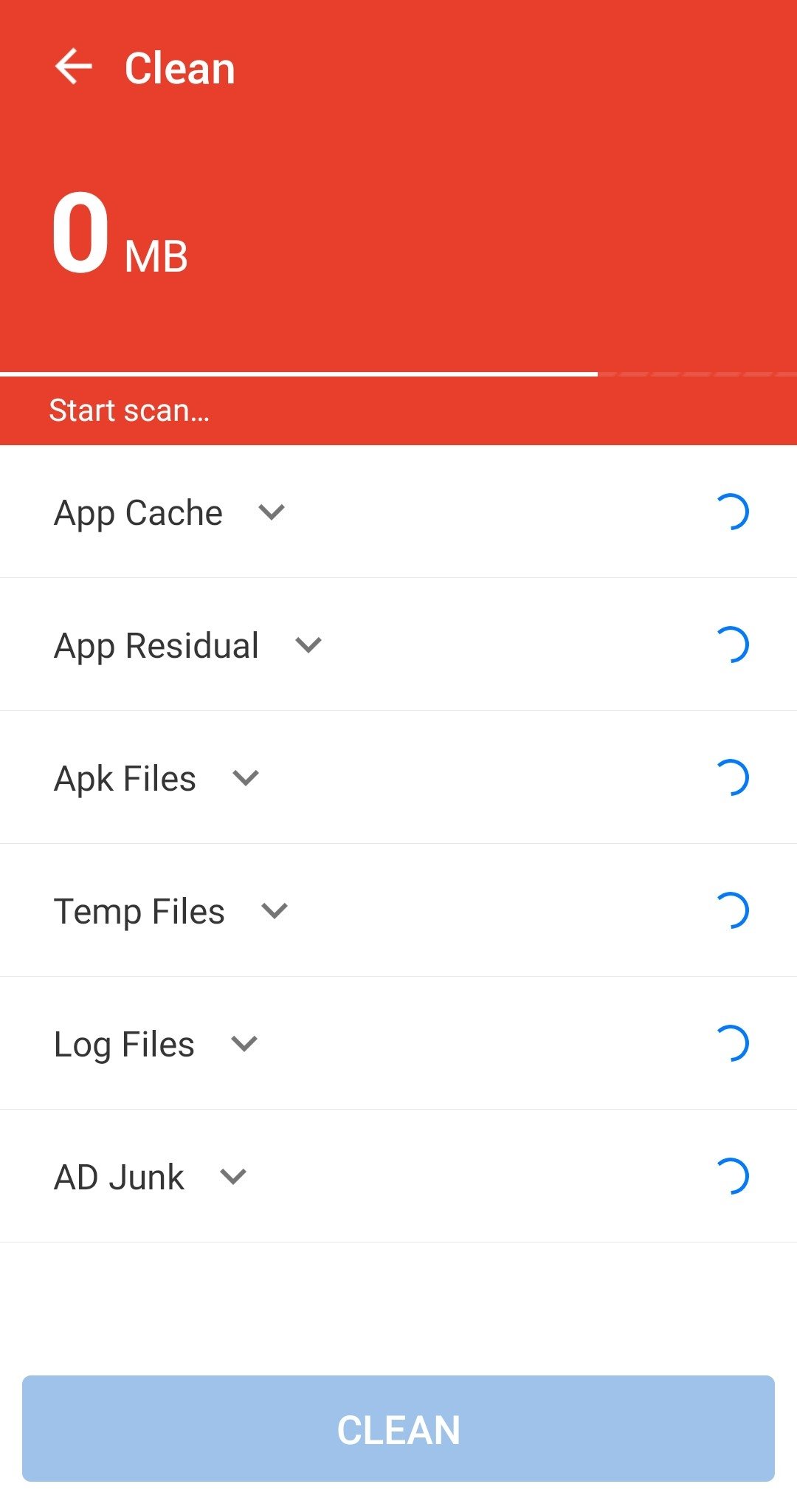Go back using the arrow icon
This screenshot has width=797, height=1512.
click(74, 67)
